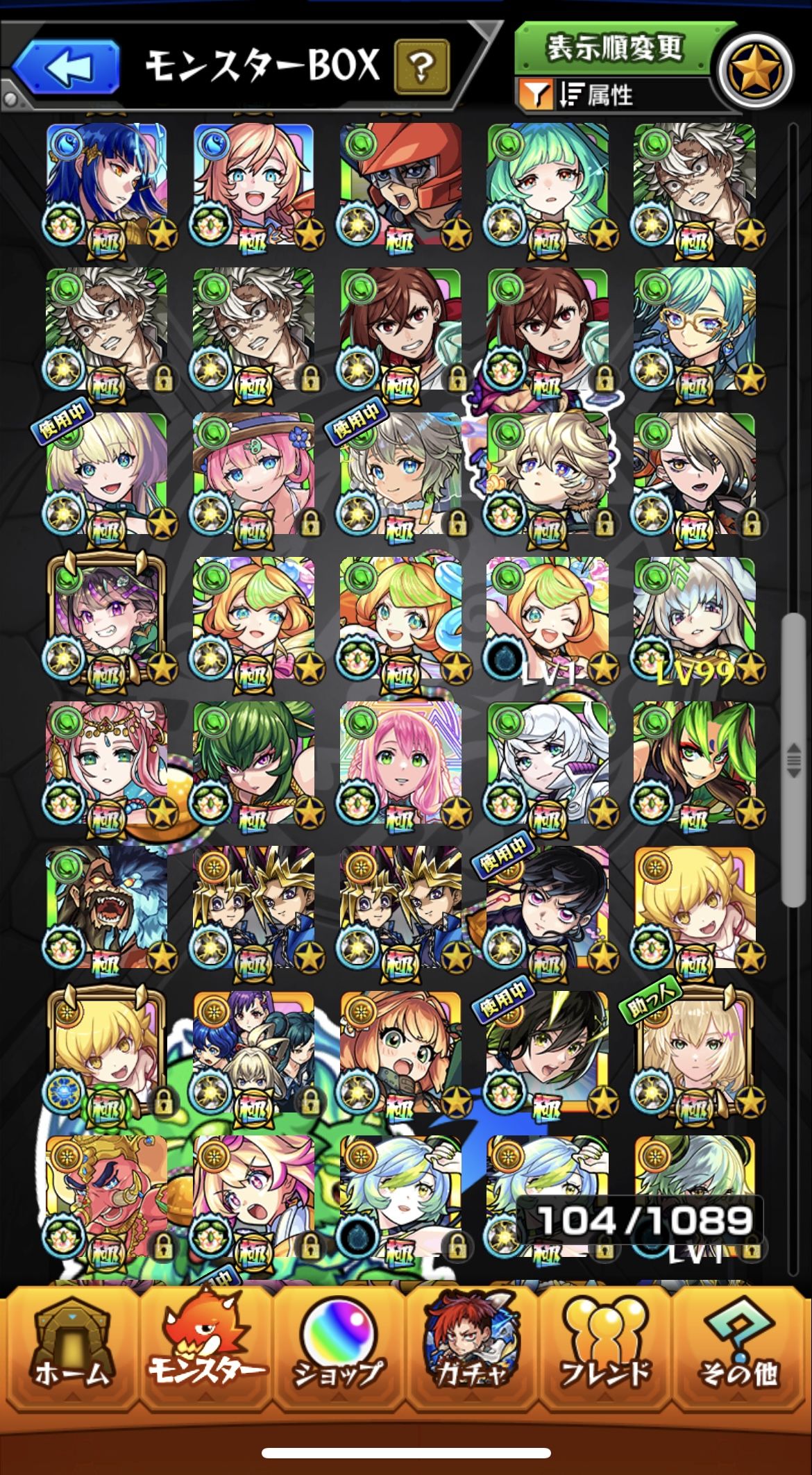Select the red-helmet monster tile
Screen dimensions: 812x1475
point(400,184)
